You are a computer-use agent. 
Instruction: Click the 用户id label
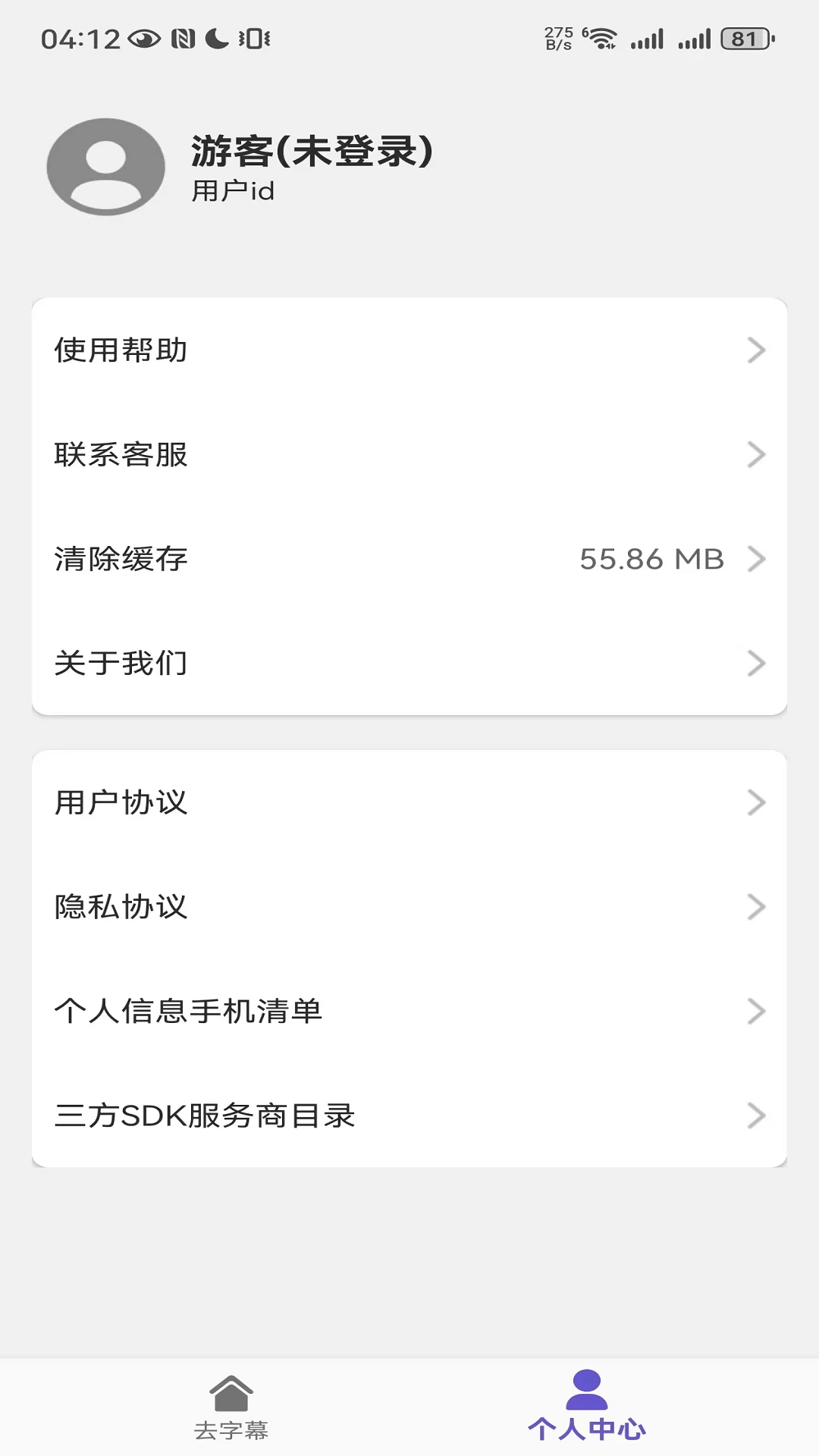232,192
